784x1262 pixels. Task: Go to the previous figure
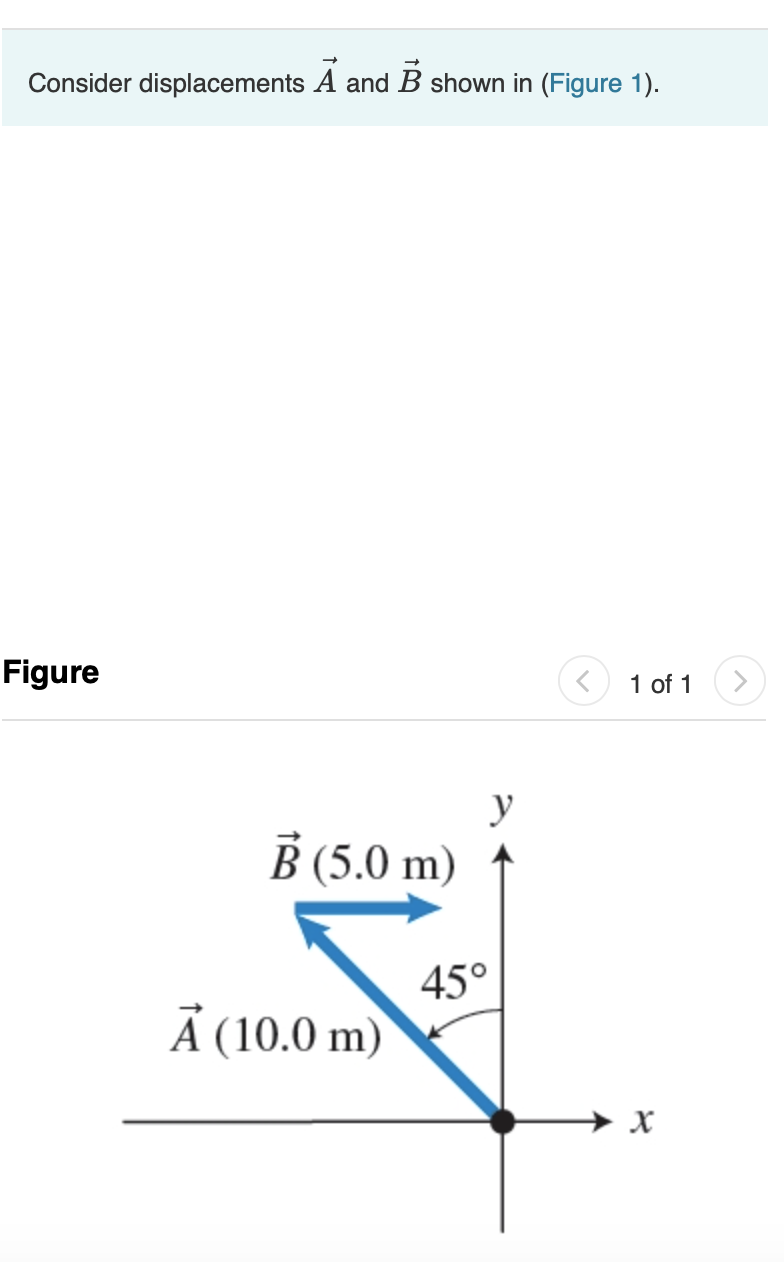583,682
